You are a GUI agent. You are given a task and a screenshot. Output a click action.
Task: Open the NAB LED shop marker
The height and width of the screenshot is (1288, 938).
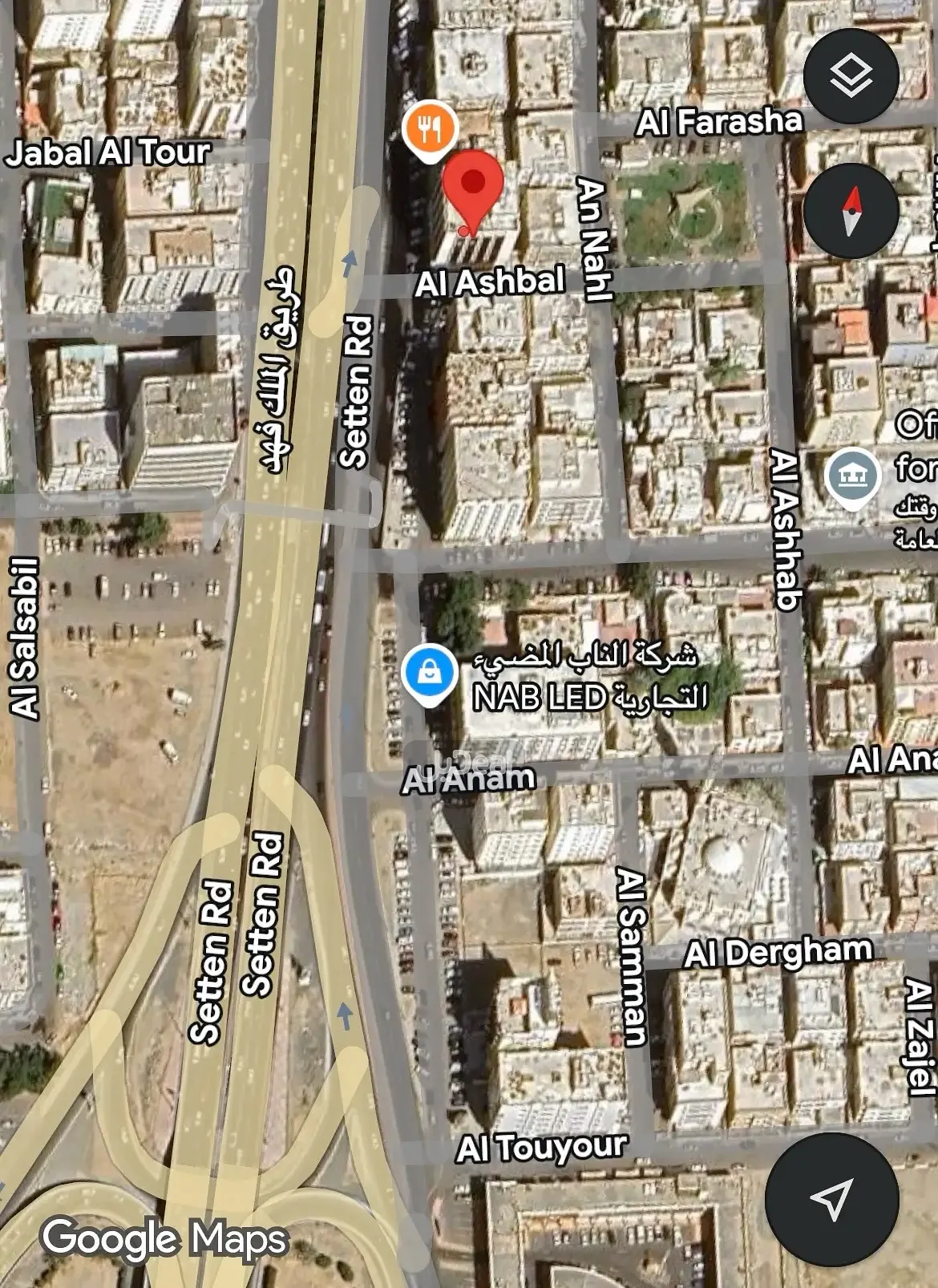[x=429, y=675]
